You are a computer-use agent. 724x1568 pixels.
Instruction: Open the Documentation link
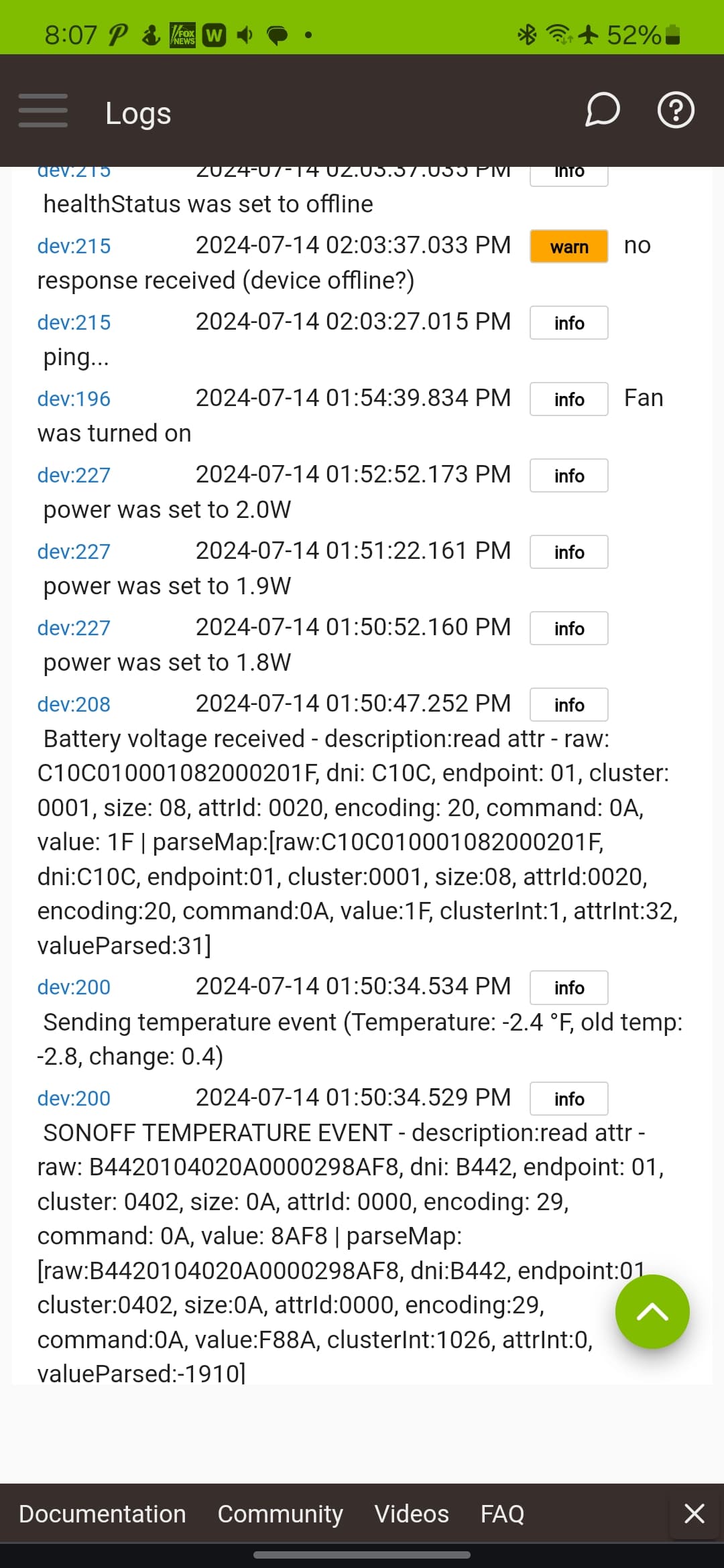[103, 1514]
